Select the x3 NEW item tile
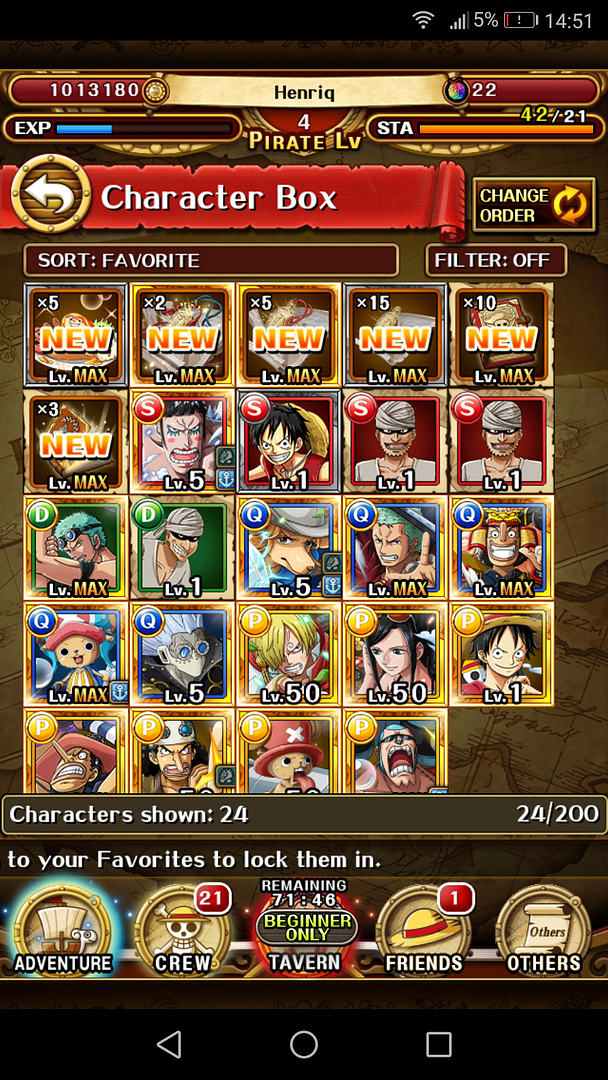Screen dimensions: 608x1080 tap(76, 441)
